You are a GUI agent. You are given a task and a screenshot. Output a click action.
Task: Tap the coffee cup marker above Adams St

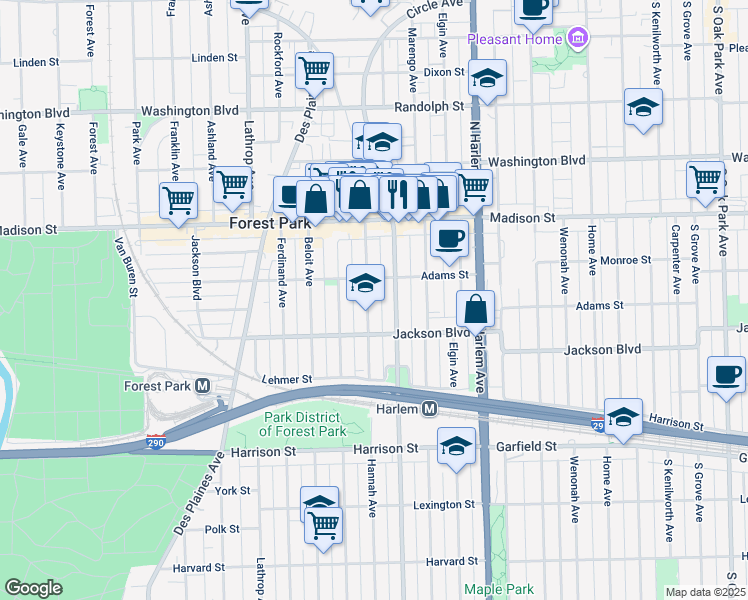[449, 239]
